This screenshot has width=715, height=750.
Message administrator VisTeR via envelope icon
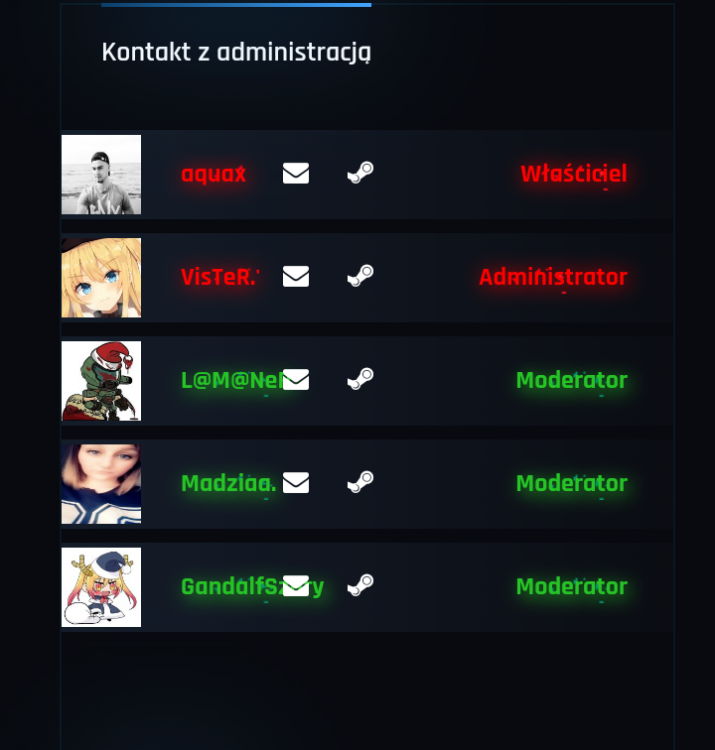(296, 276)
